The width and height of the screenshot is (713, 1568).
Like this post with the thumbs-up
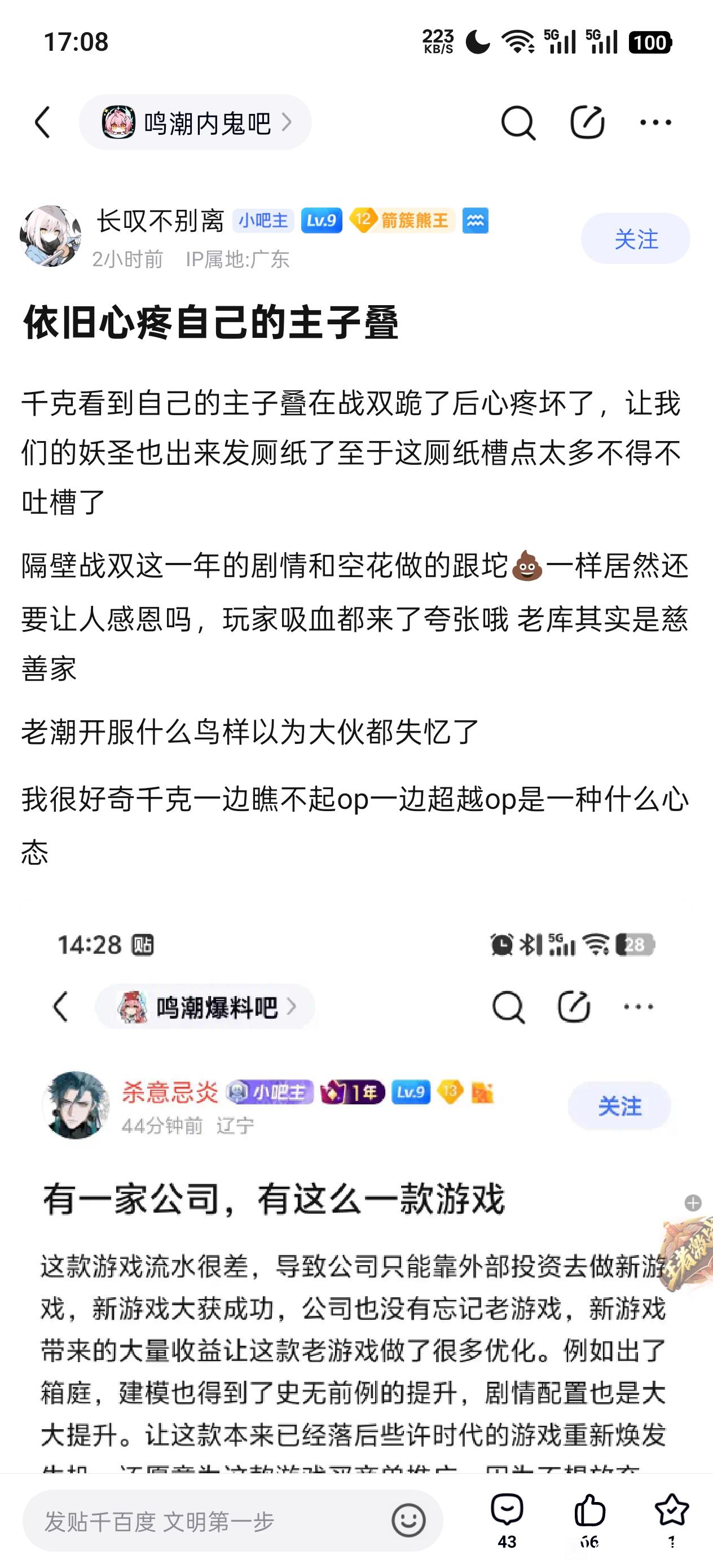pos(589,1520)
